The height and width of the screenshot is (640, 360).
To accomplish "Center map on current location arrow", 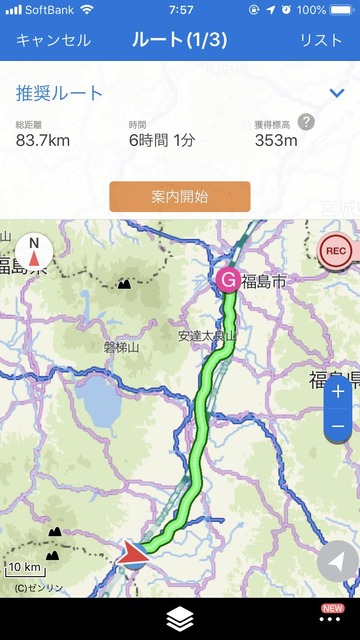I will [337, 561].
